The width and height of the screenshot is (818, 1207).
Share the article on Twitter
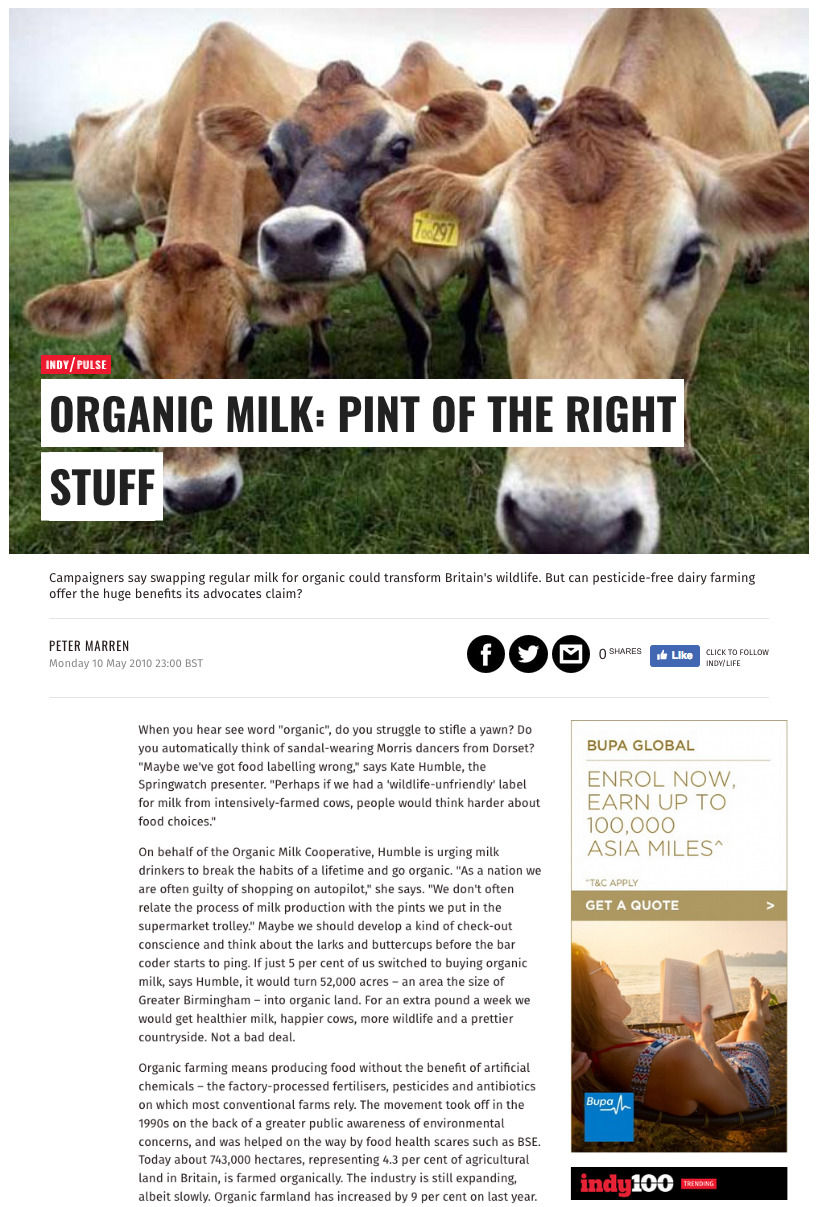point(528,654)
